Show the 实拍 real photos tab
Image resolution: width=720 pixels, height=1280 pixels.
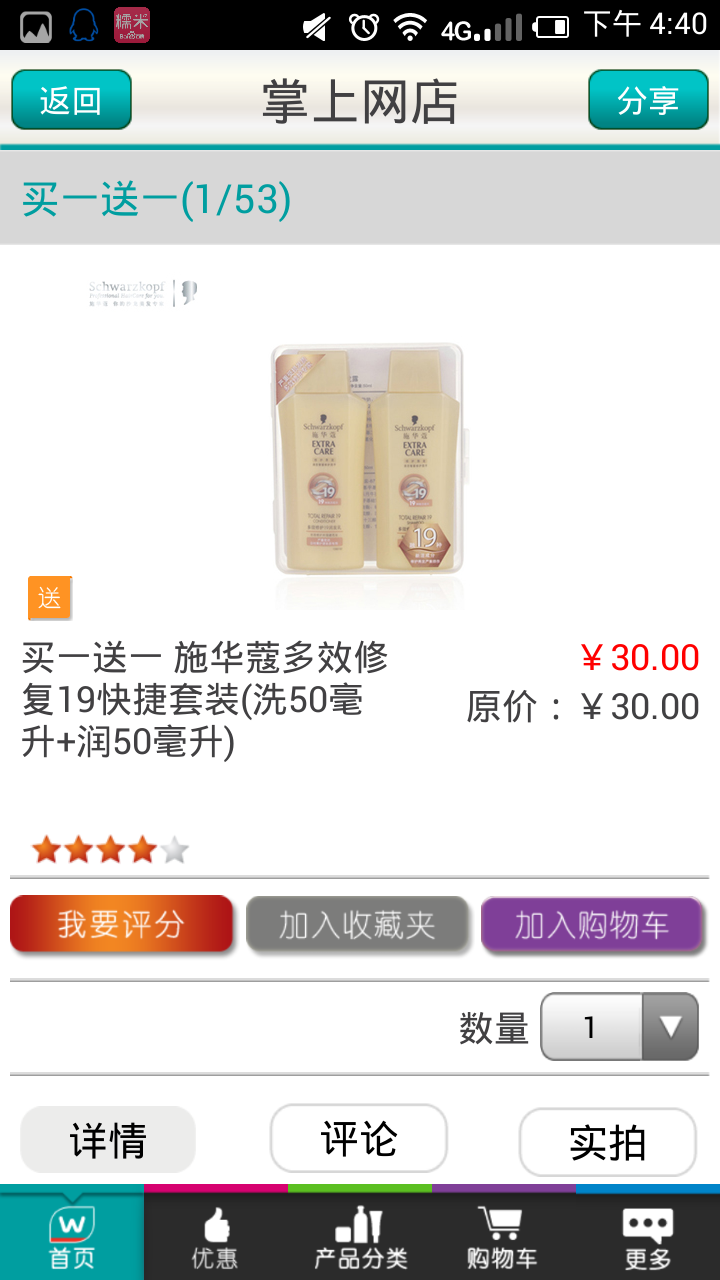click(607, 1142)
